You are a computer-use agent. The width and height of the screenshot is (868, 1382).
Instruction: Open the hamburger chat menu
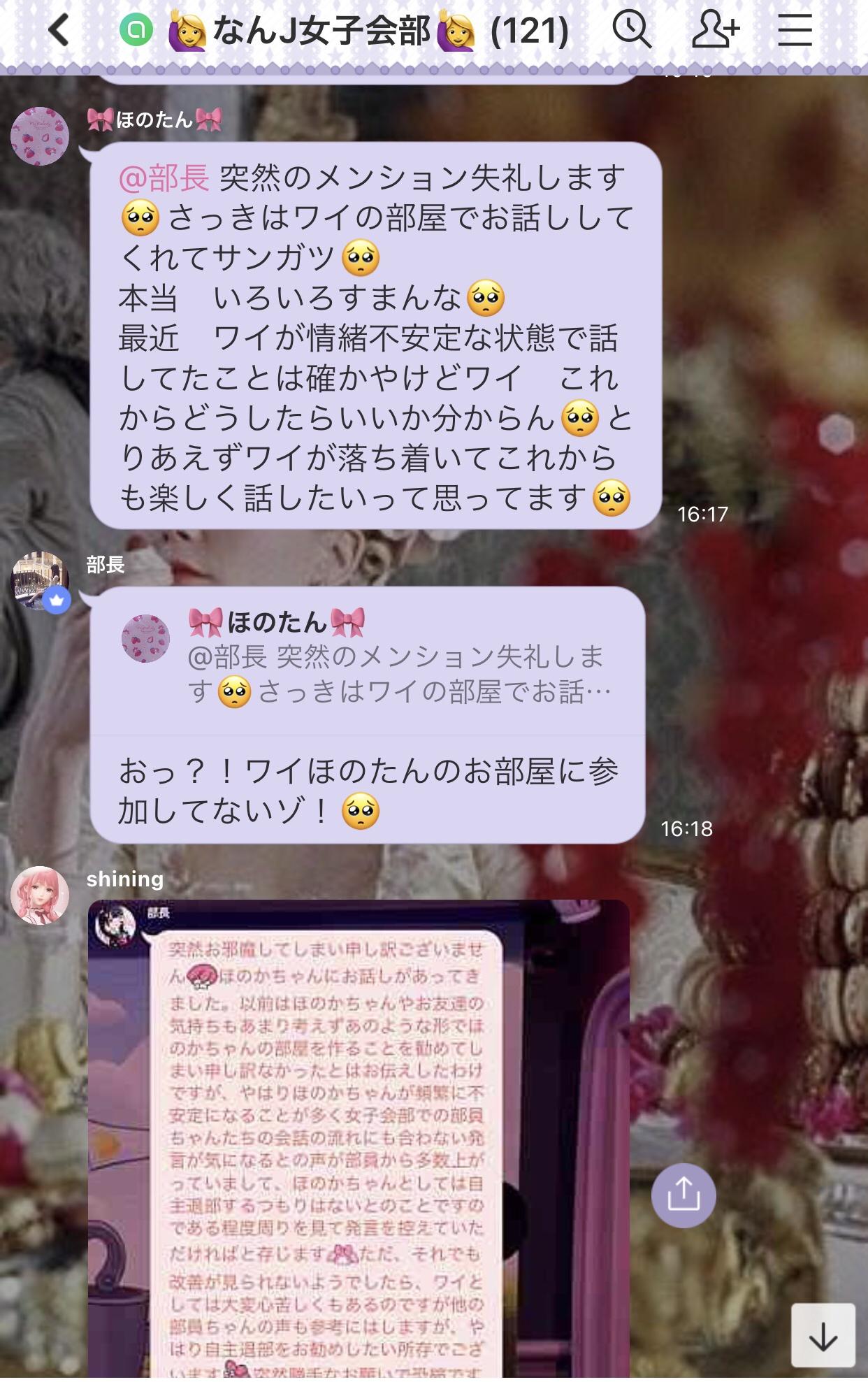tap(795, 31)
